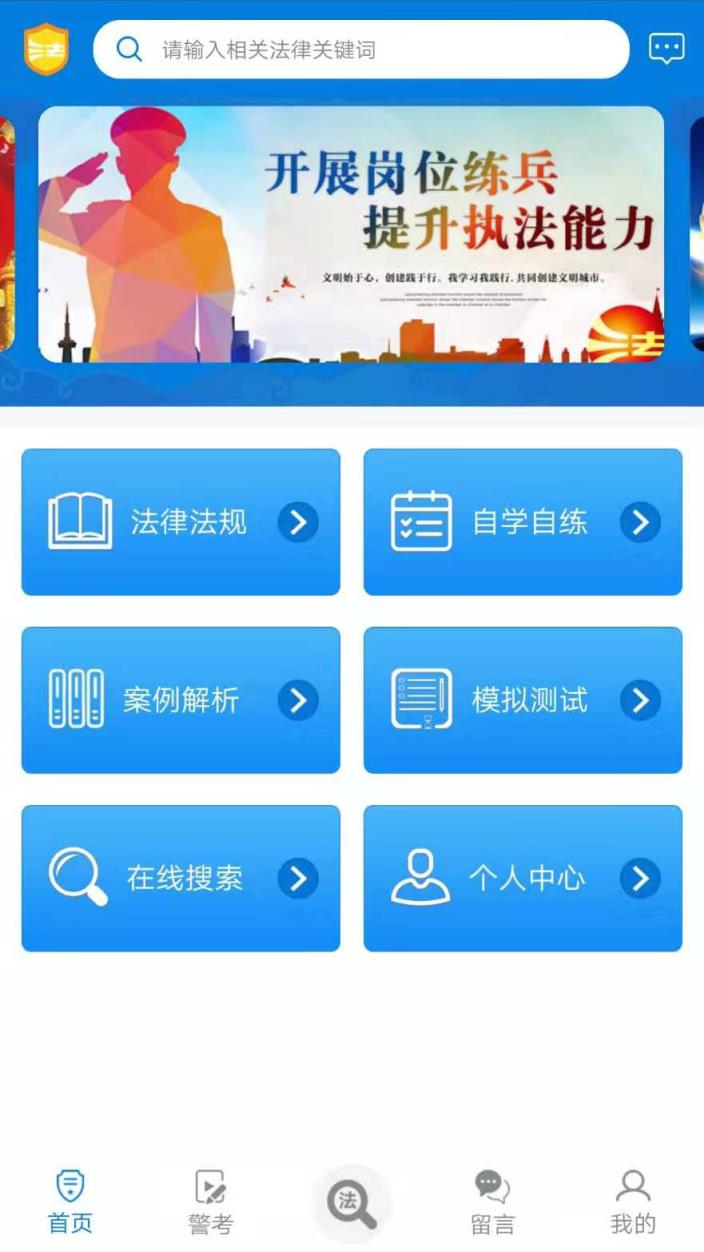Switch to the 留言 tab
Image resolution: width=704 pixels, height=1252 pixels.
coord(492,1202)
